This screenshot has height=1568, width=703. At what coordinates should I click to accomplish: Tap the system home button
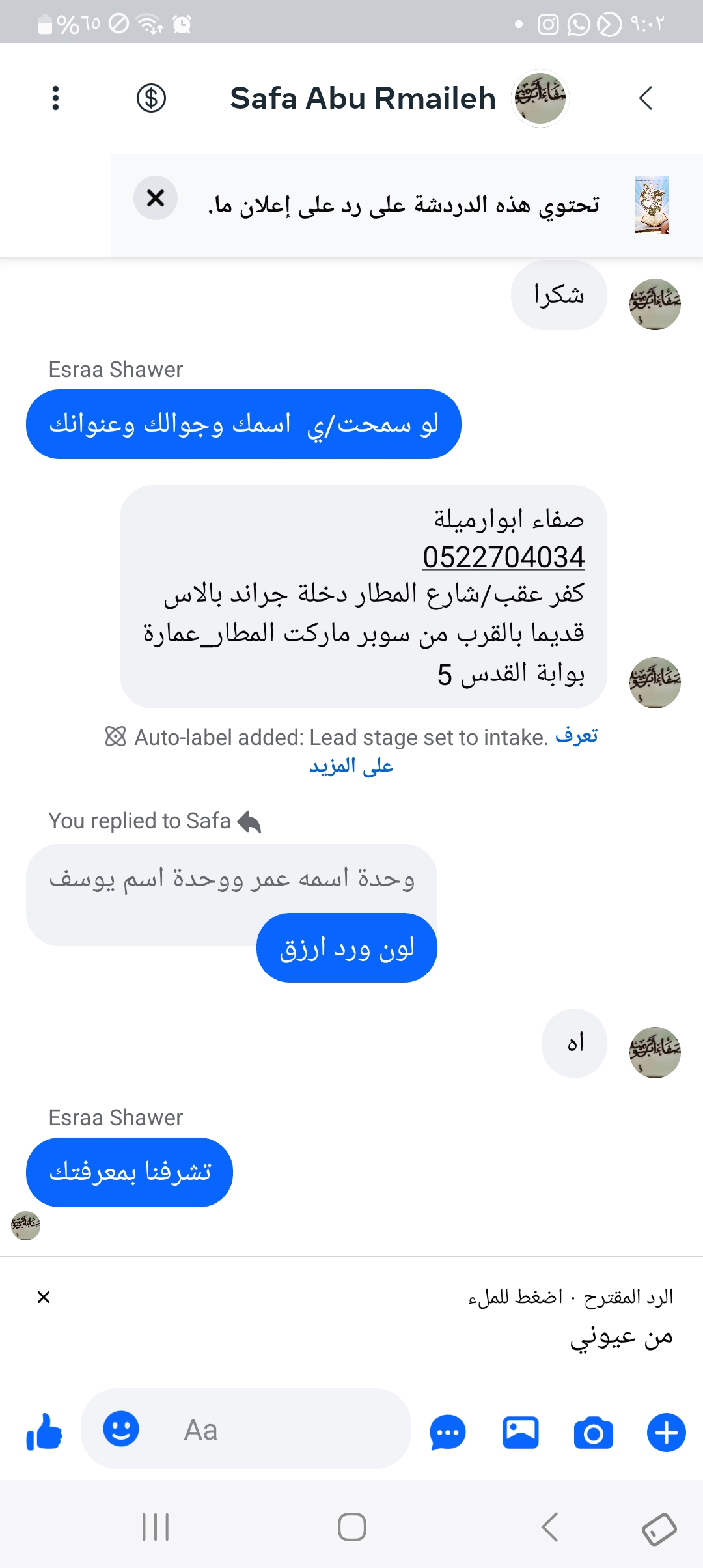tap(351, 1527)
